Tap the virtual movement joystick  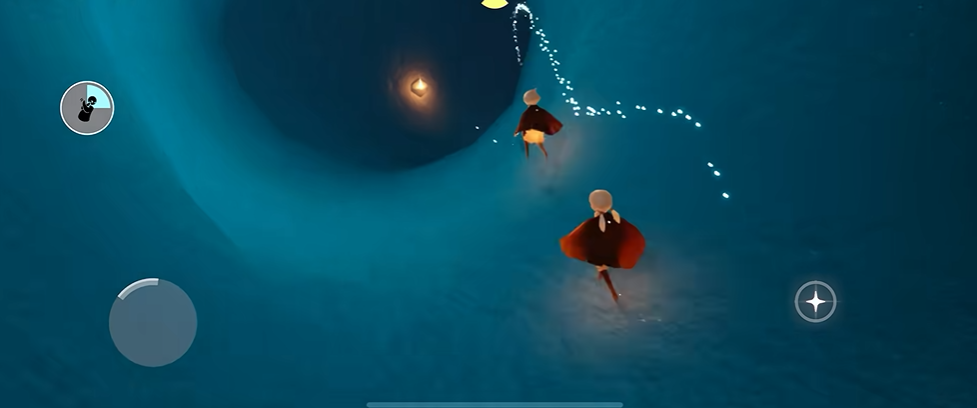click(x=153, y=323)
